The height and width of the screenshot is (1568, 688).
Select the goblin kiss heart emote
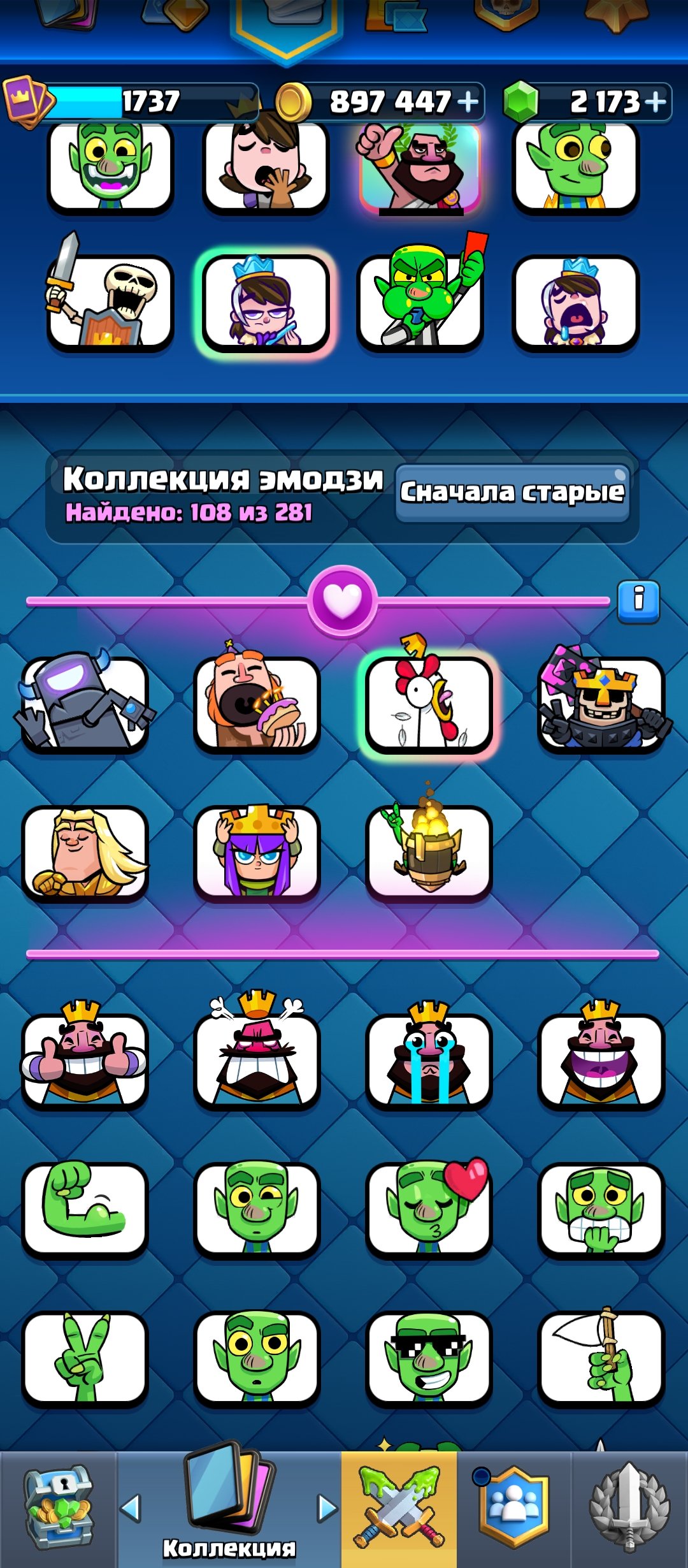[x=429, y=1209]
